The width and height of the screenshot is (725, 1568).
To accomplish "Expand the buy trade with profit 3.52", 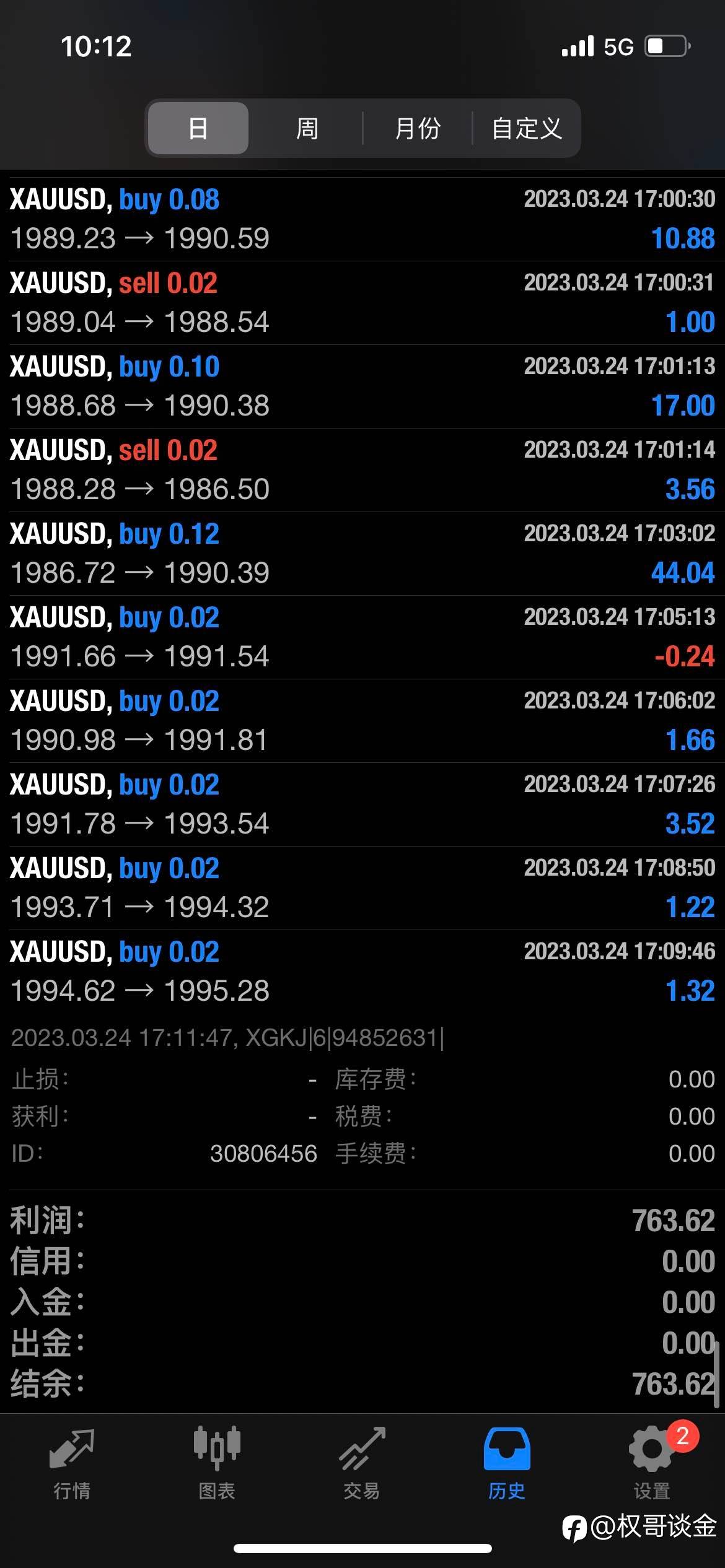I will 362,804.
